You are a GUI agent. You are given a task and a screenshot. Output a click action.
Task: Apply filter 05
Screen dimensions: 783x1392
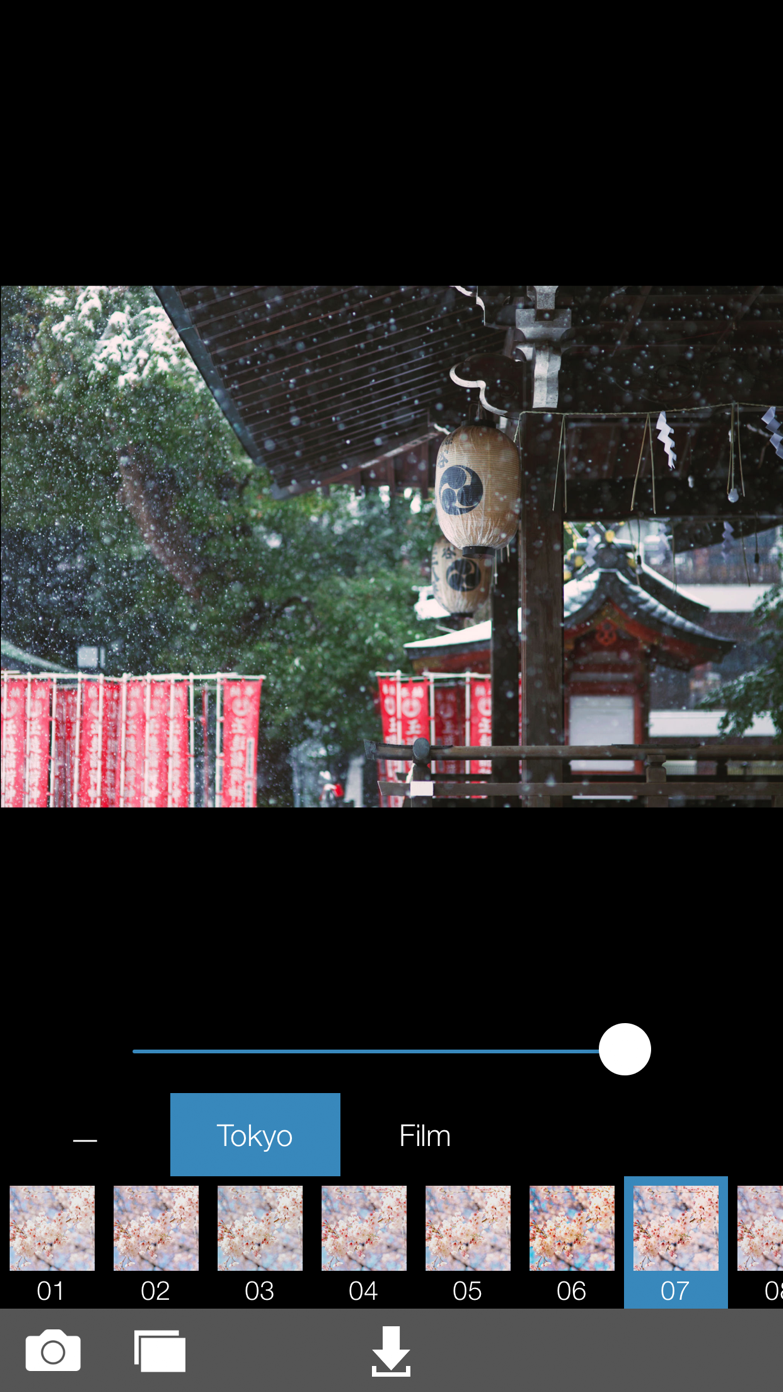click(468, 1242)
